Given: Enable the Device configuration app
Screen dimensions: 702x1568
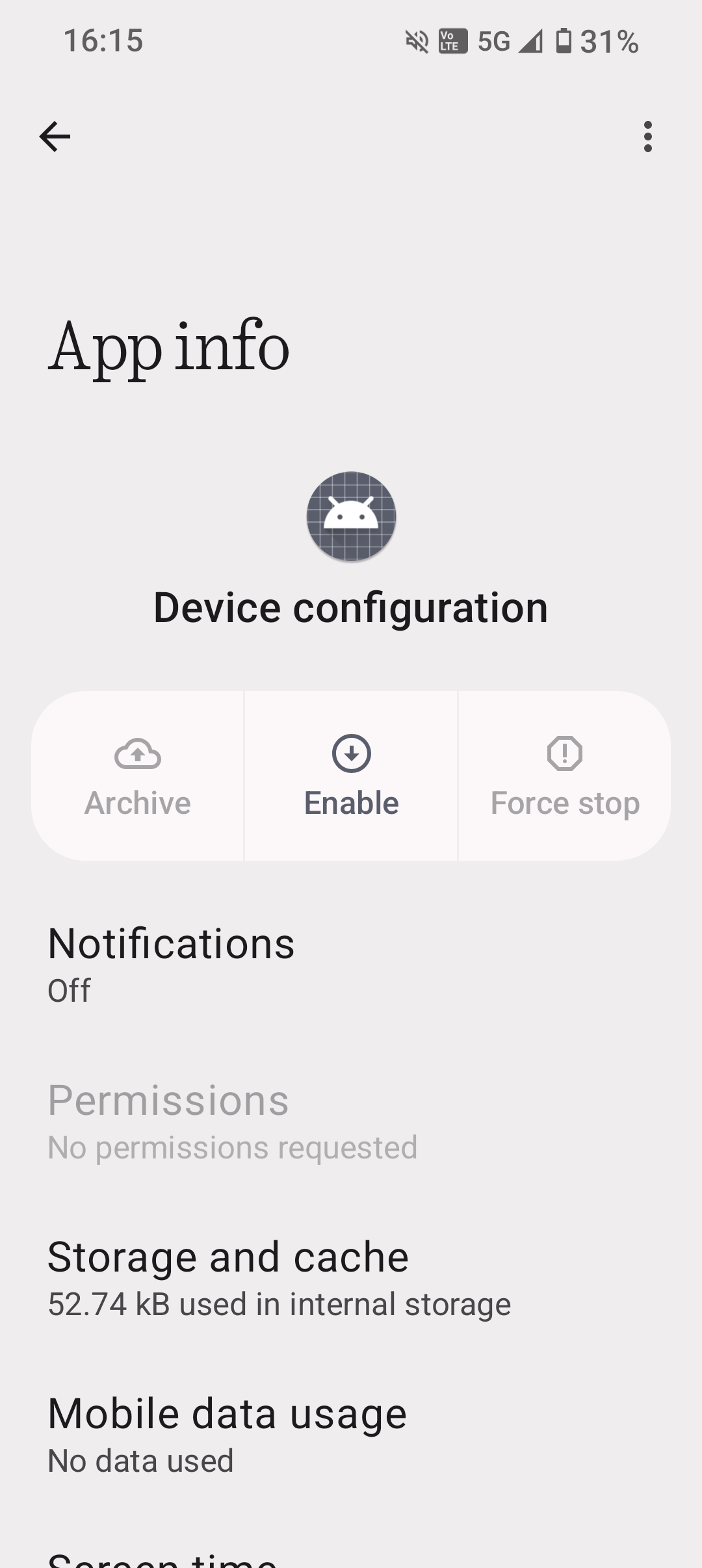Looking at the screenshot, I should pyautogui.click(x=351, y=776).
